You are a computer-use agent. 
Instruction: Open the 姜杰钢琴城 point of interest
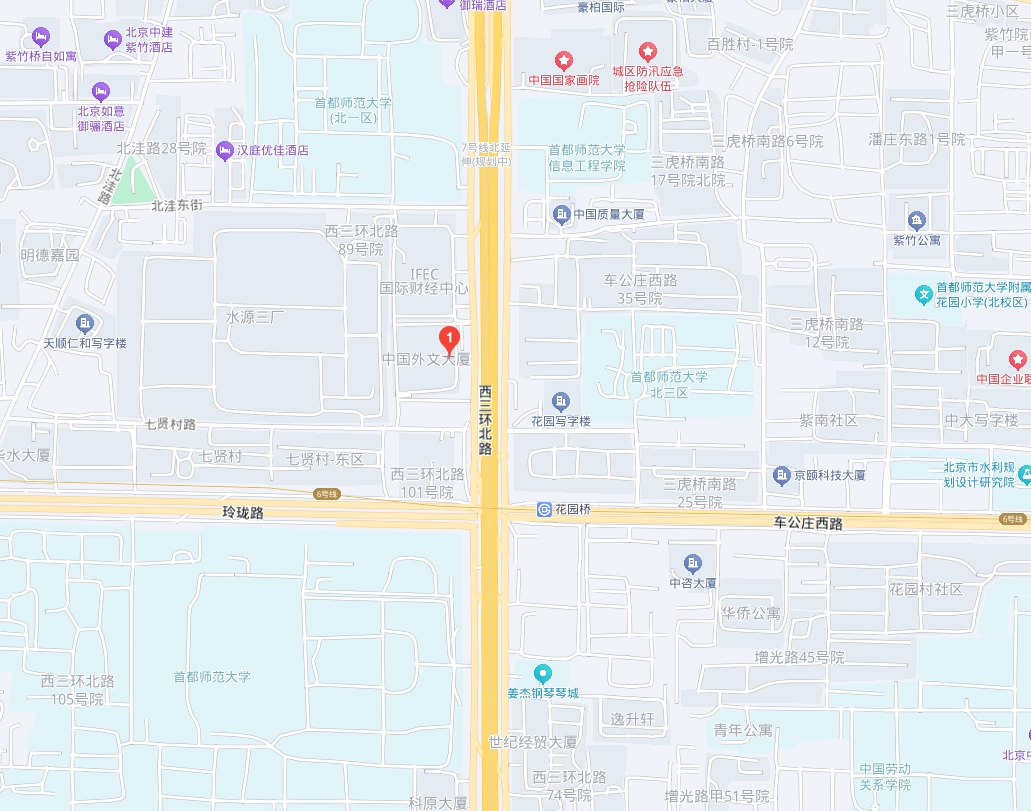tap(542, 673)
